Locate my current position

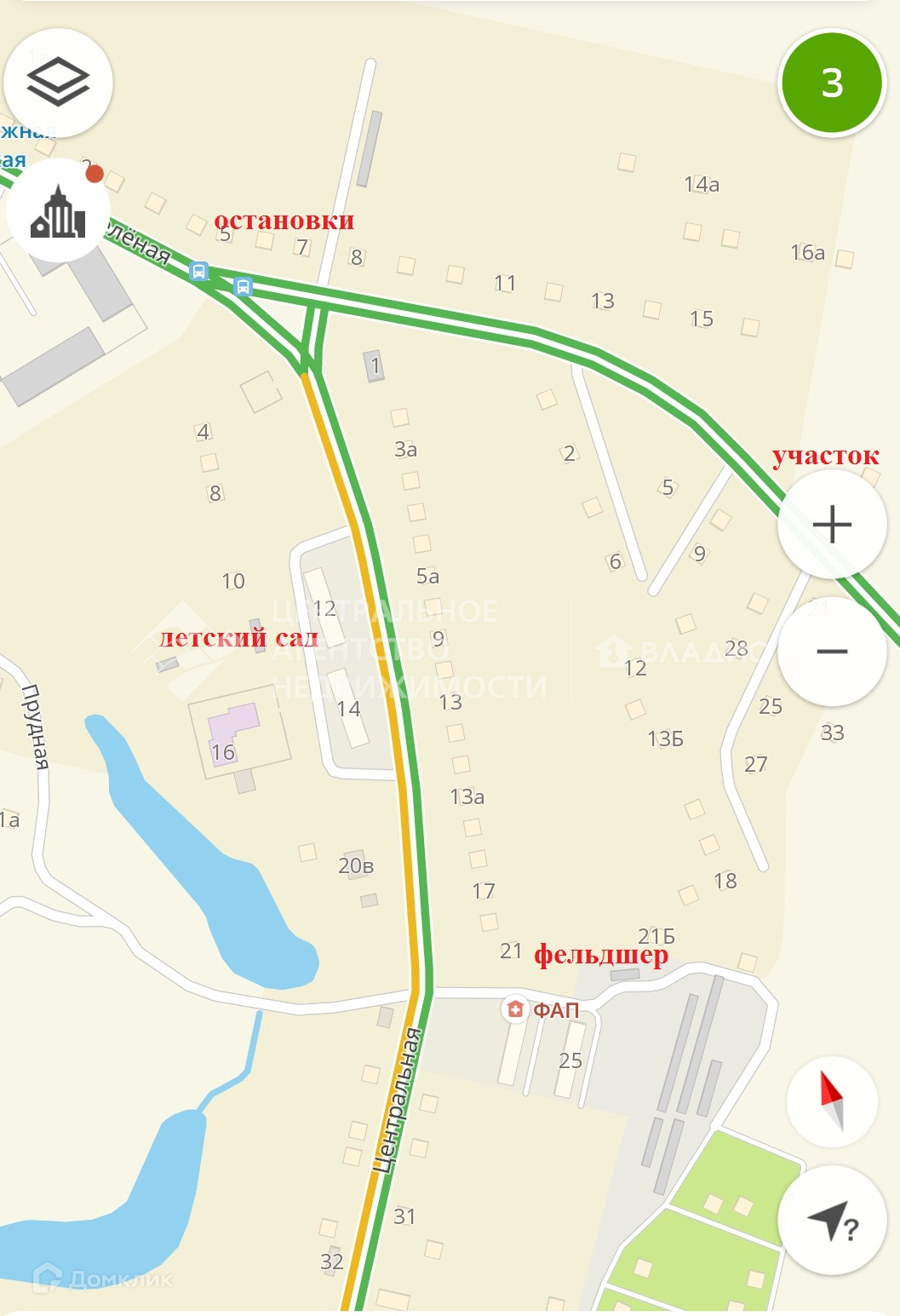coord(832,1222)
